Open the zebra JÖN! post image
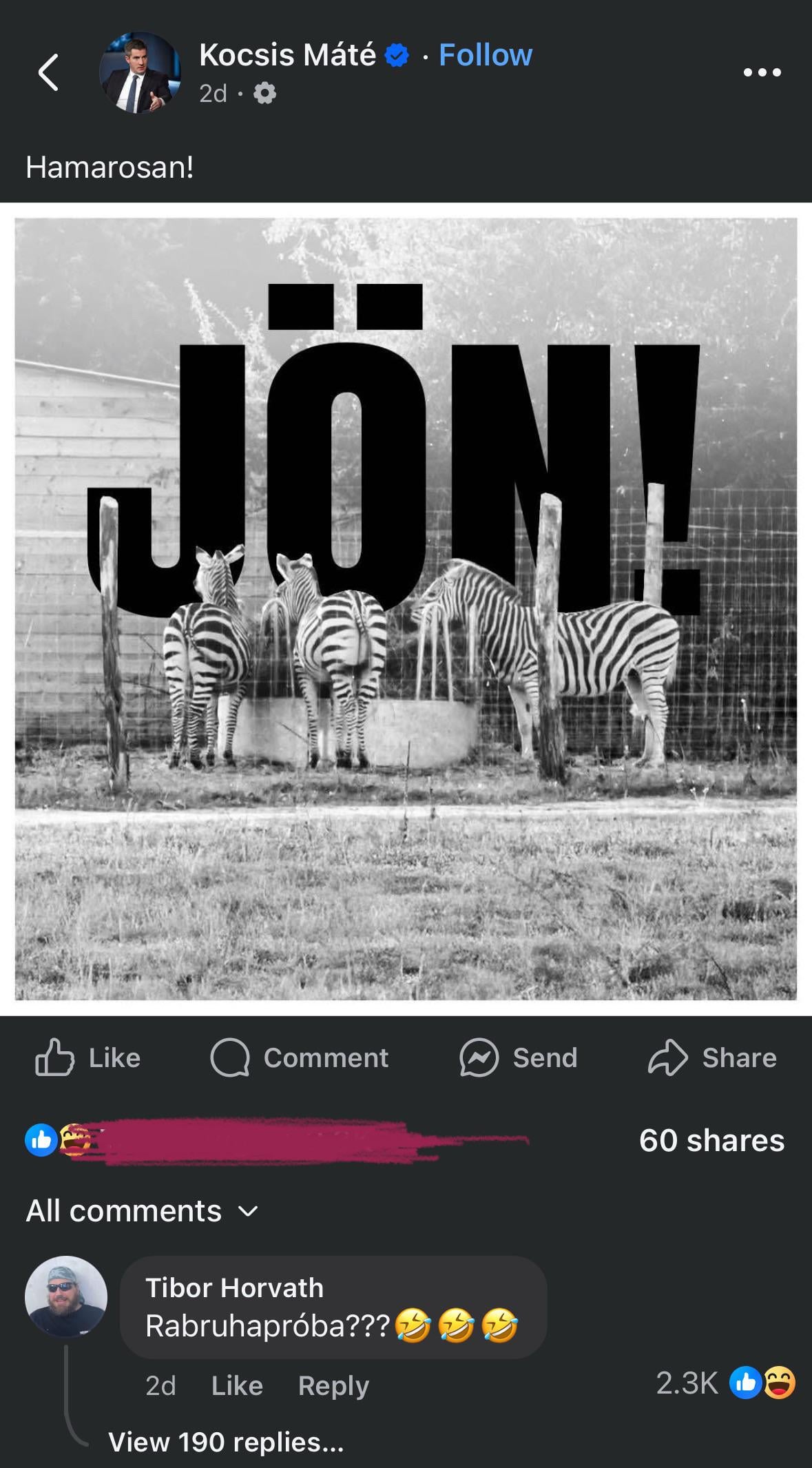Viewport: 812px width, 1468px height. (x=406, y=609)
